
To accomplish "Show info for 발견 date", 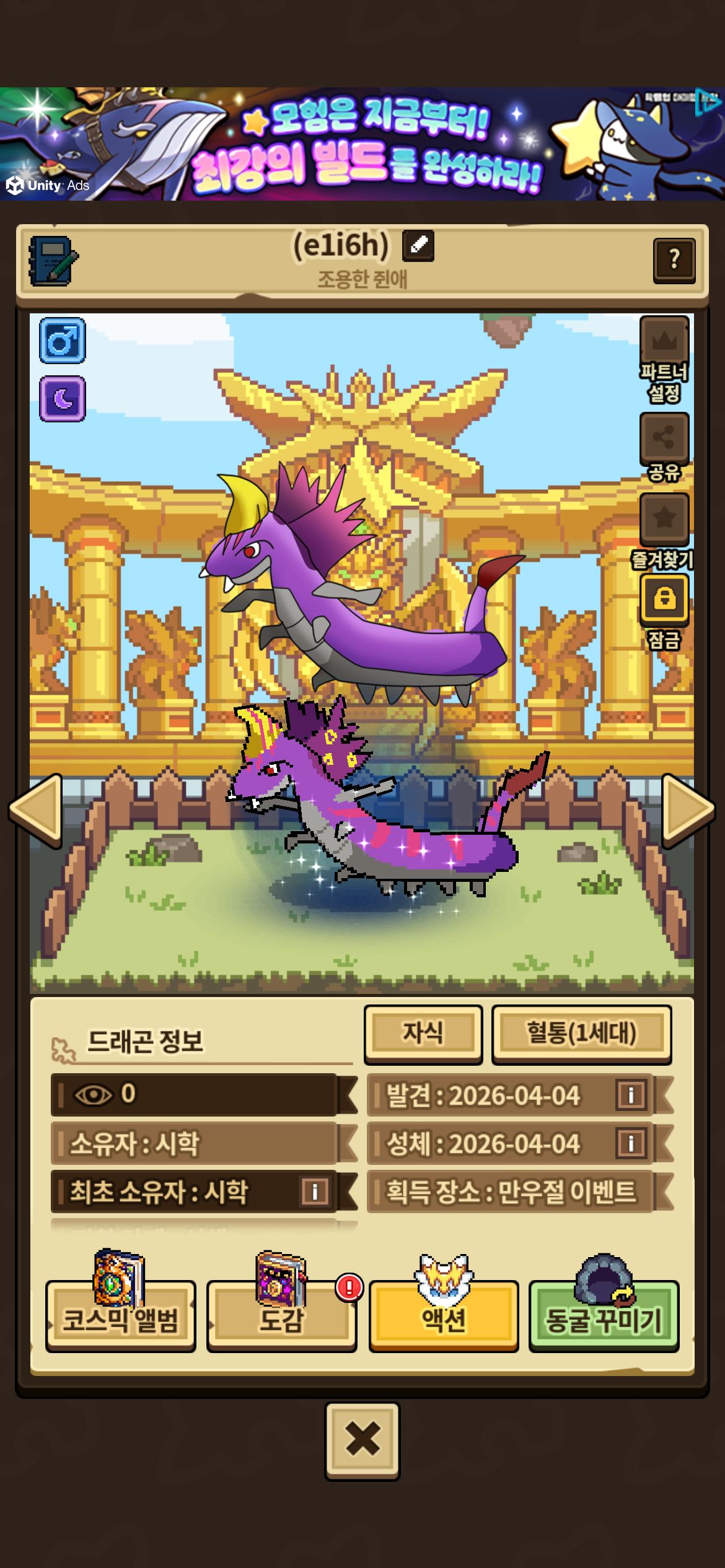I will (x=631, y=1095).
